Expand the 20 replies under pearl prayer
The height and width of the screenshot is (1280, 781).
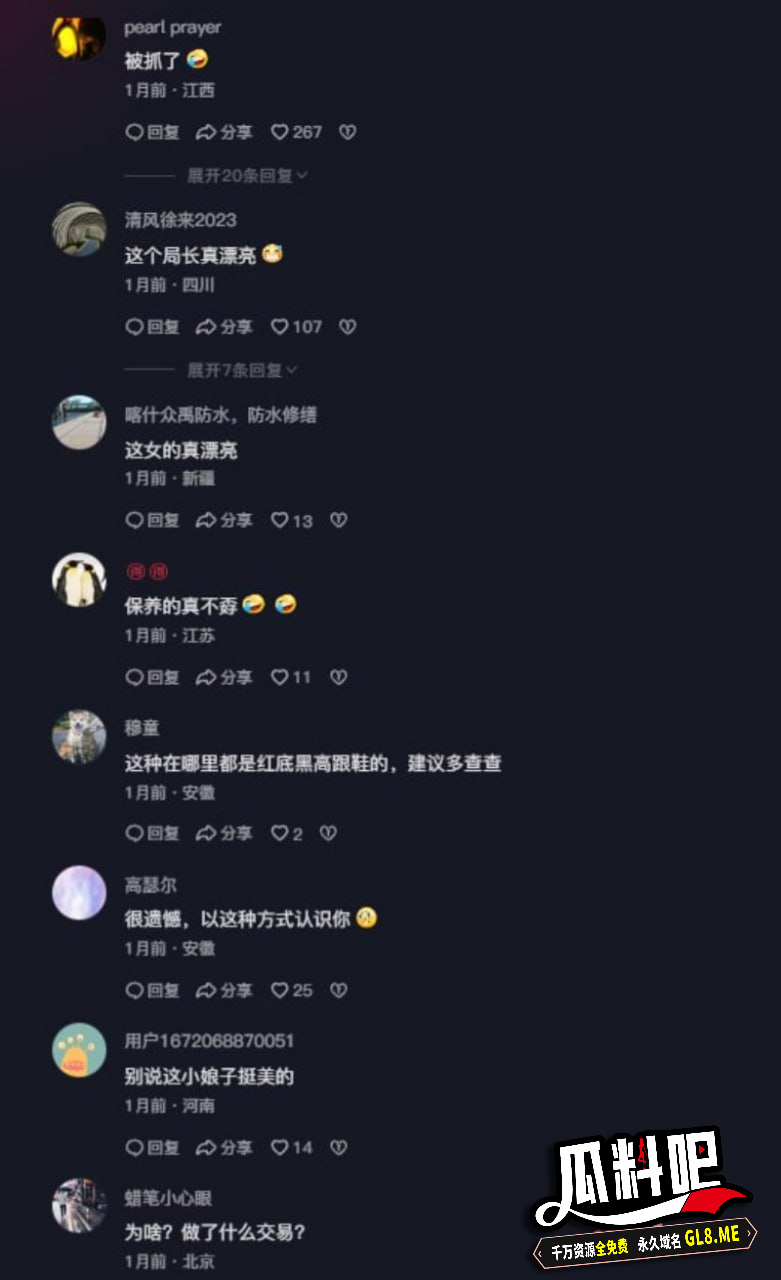click(x=247, y=176)
